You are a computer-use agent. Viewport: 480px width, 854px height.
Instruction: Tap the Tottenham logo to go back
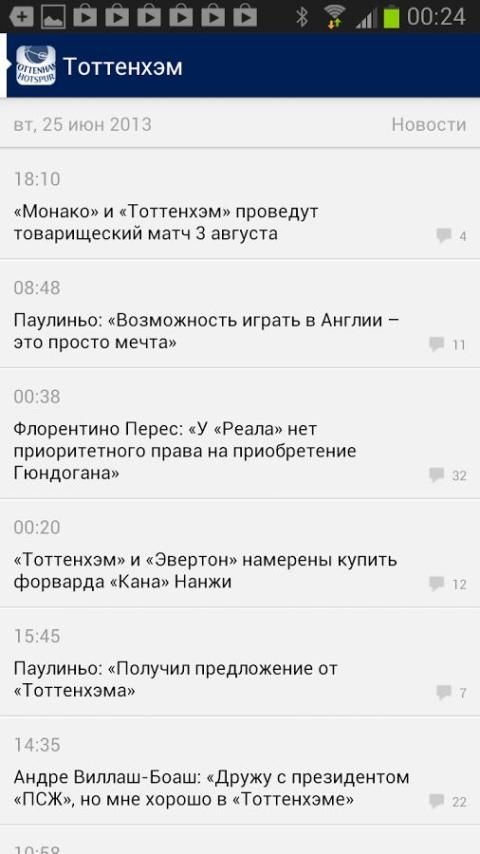coord(35,66)
